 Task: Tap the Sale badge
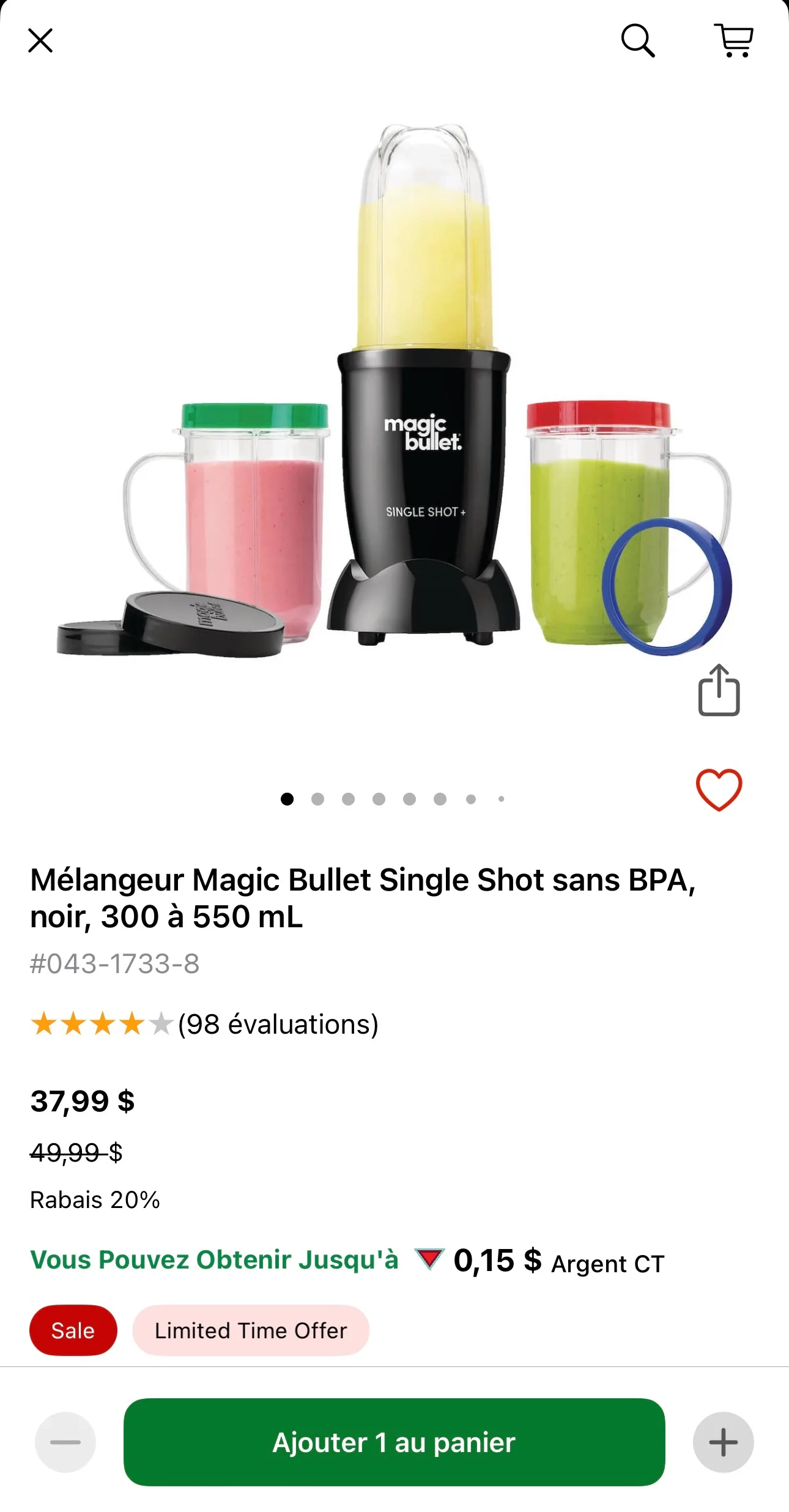[x=73, y=1331]
